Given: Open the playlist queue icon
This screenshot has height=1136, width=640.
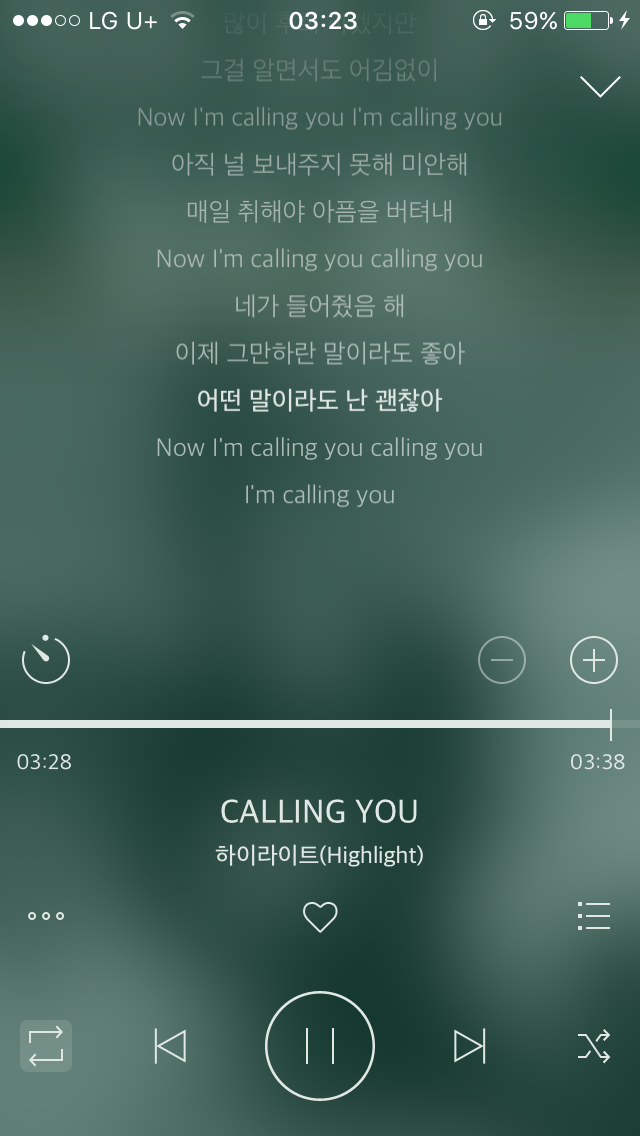Looking at the screenshot, I should 594,916.
